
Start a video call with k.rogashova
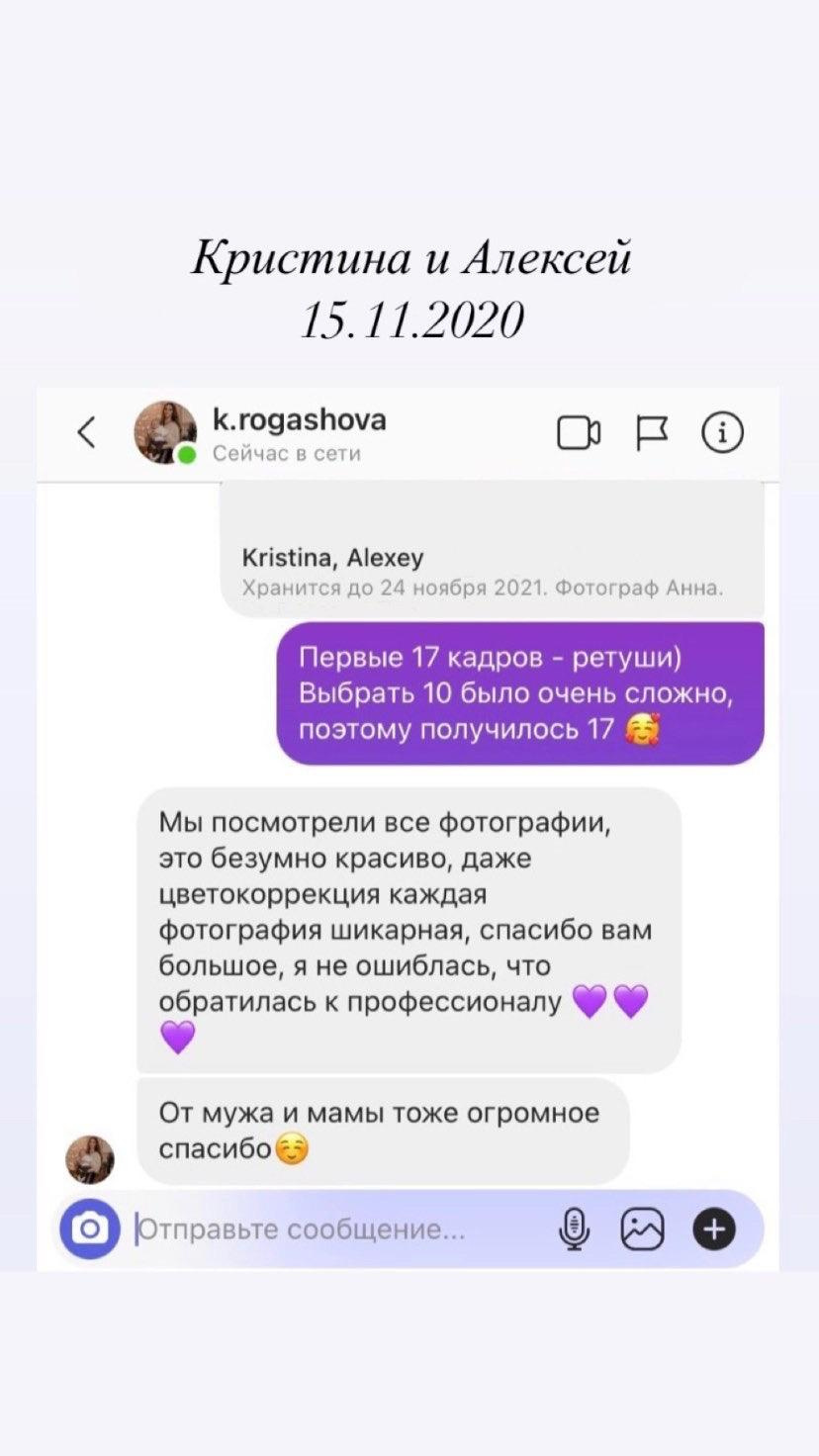point(580,432)
